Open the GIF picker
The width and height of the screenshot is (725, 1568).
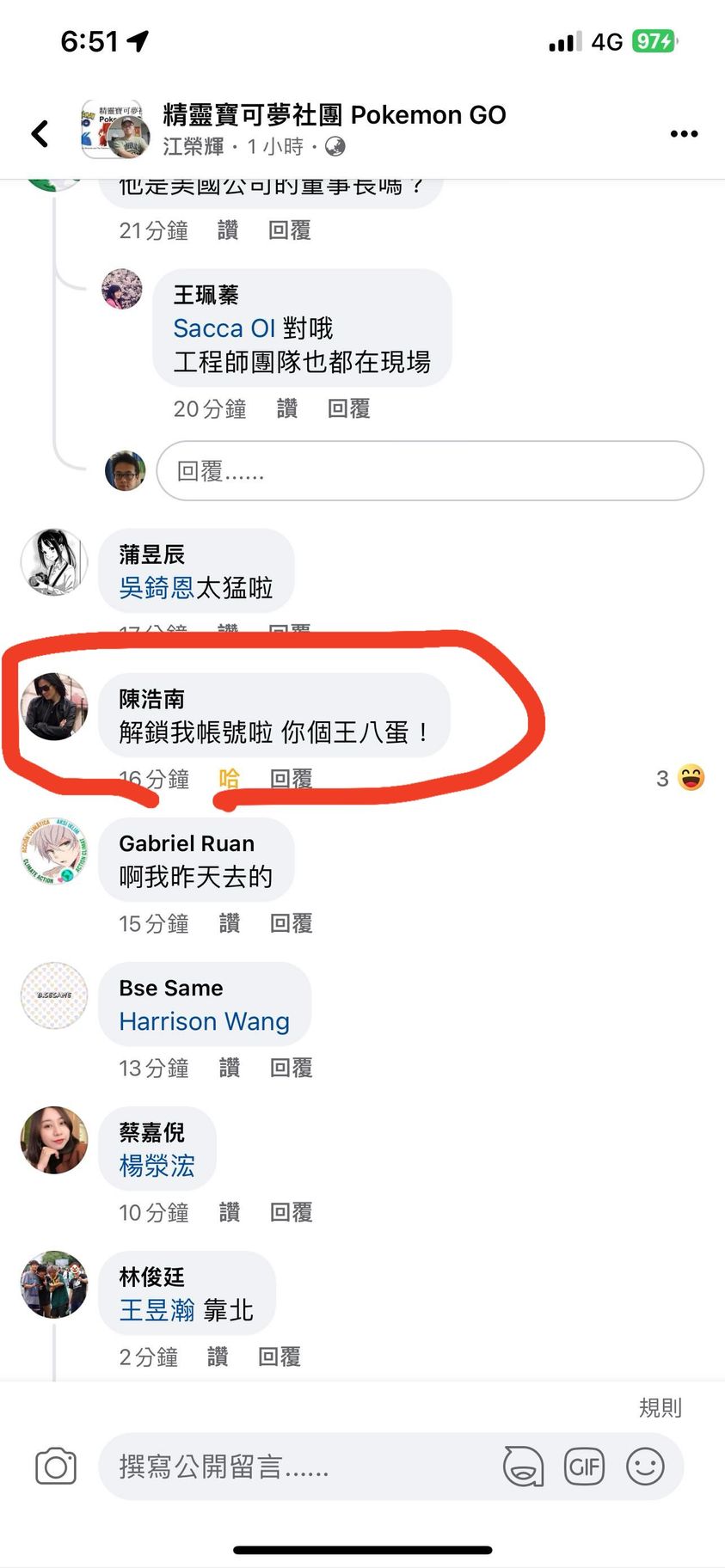(x=584, y=1467)
